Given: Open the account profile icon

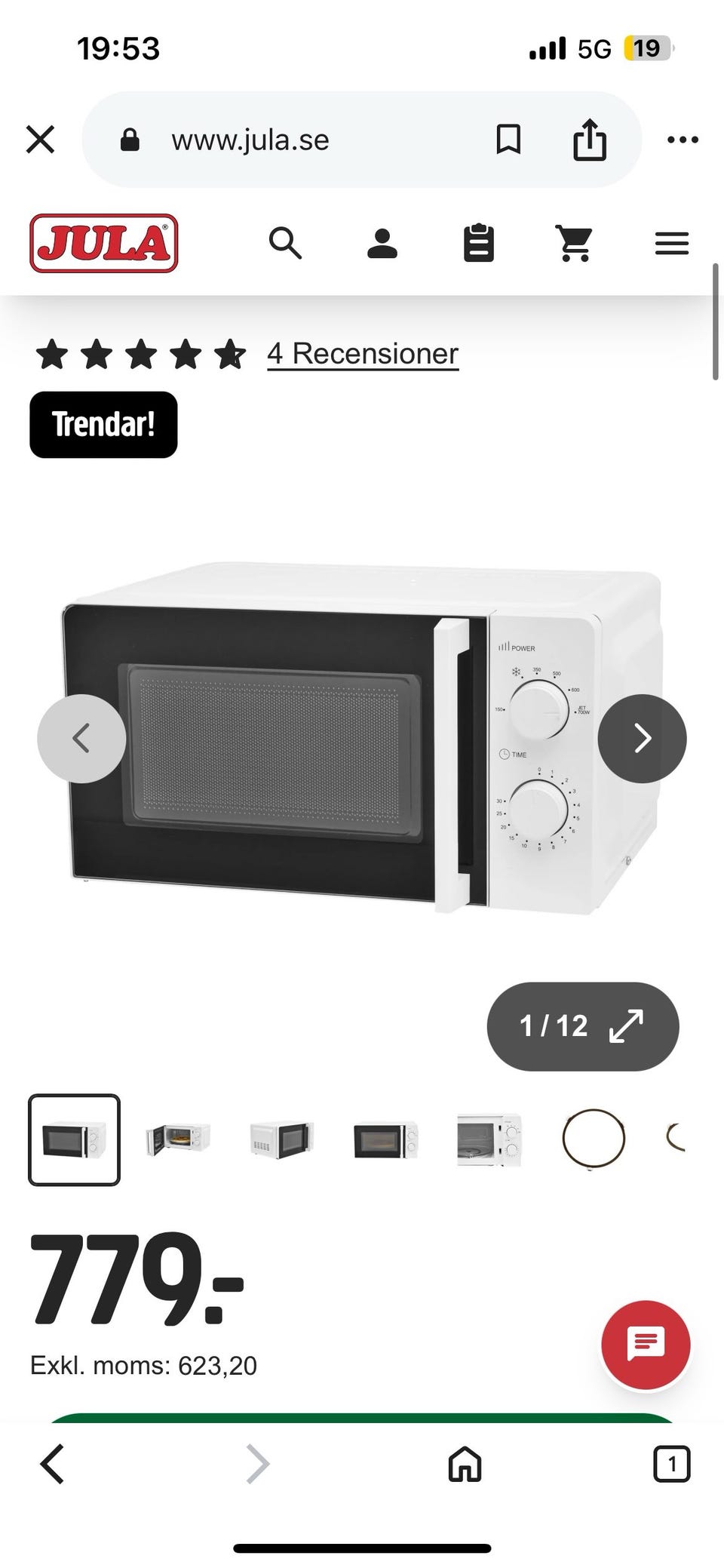Looking at the screenshot, I should tap(382, 243).
